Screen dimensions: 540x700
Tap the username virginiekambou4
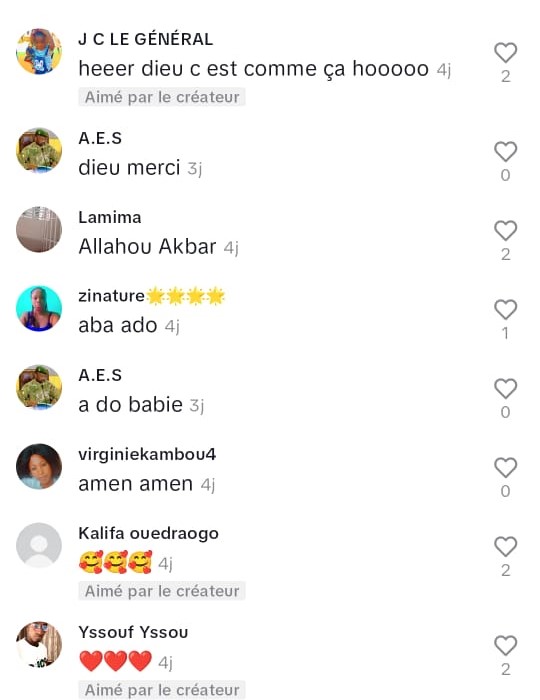pos(147,454)
